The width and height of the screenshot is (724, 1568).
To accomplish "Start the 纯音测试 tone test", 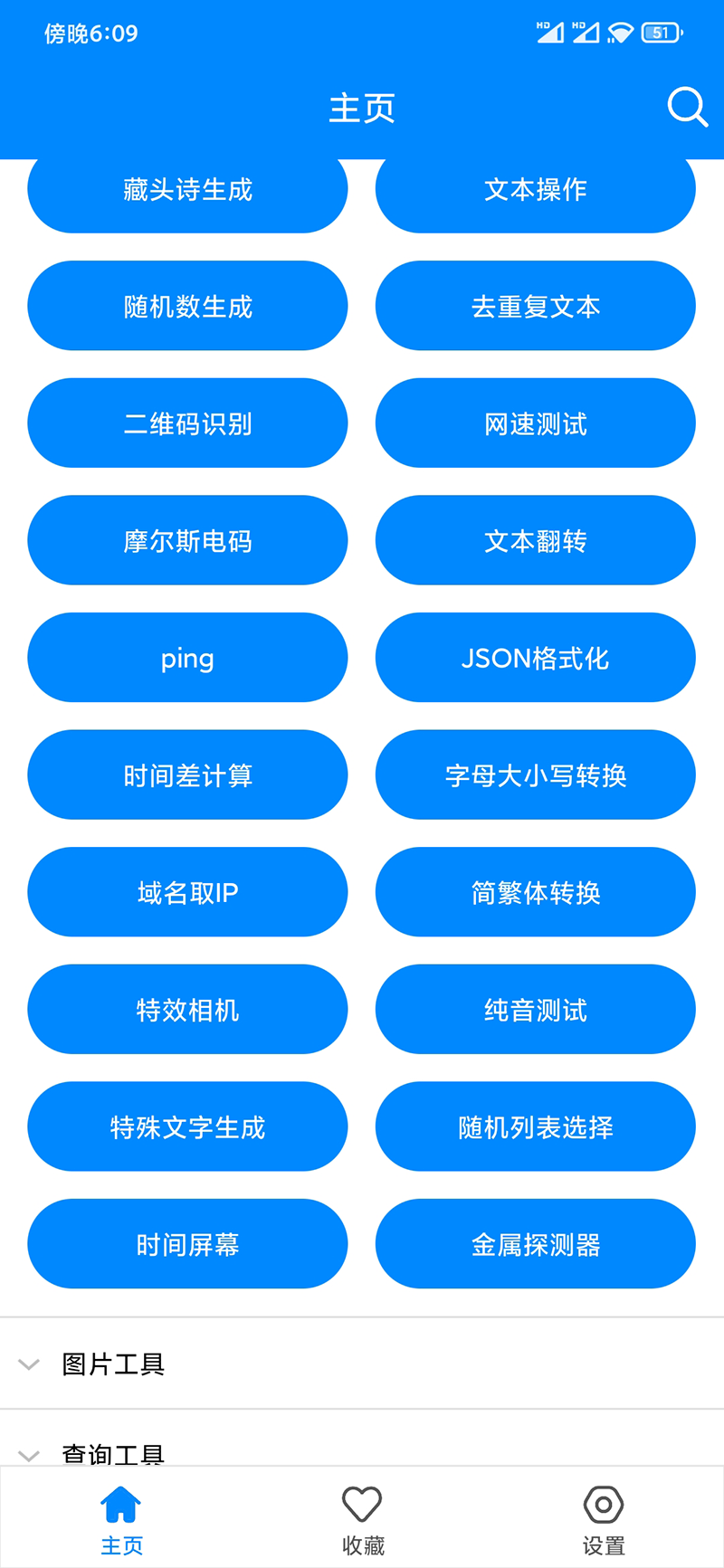I will pos(535,1010).
